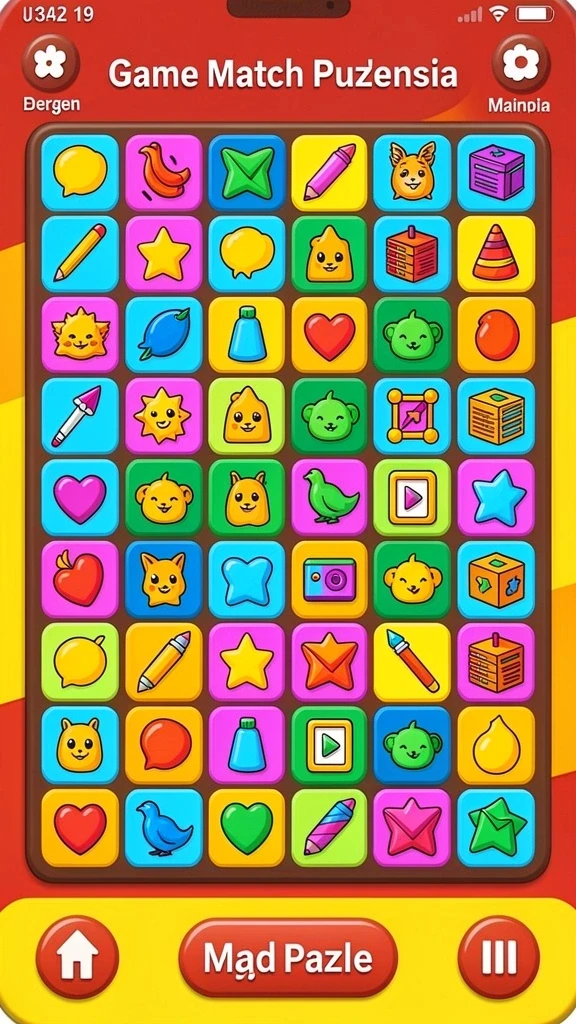
Task: Go to the home screen button
Action: pos(77,957)
